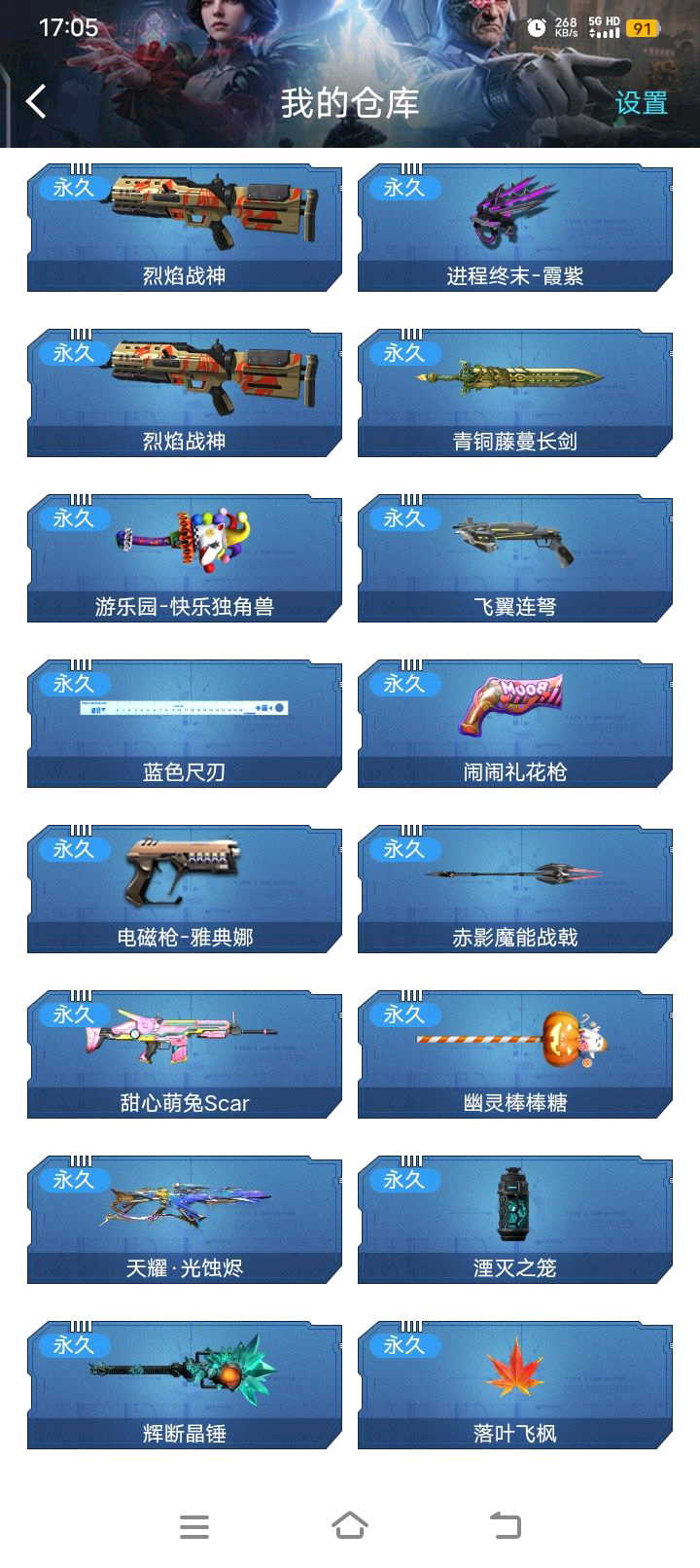Open recent apps via system menu button
The height and width of the screenshot is (1568, 700).
[194, 1526]
